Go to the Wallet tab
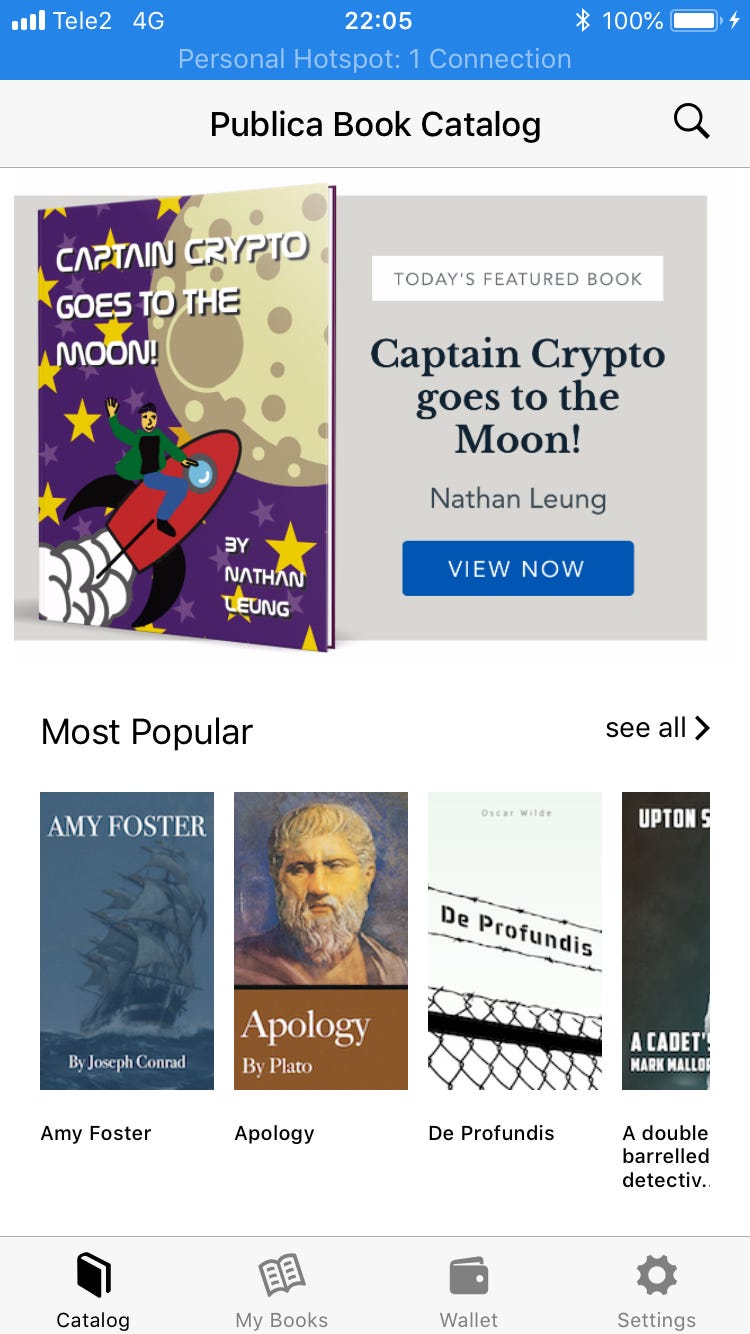750x1334 pixels. coord(469,1290)
